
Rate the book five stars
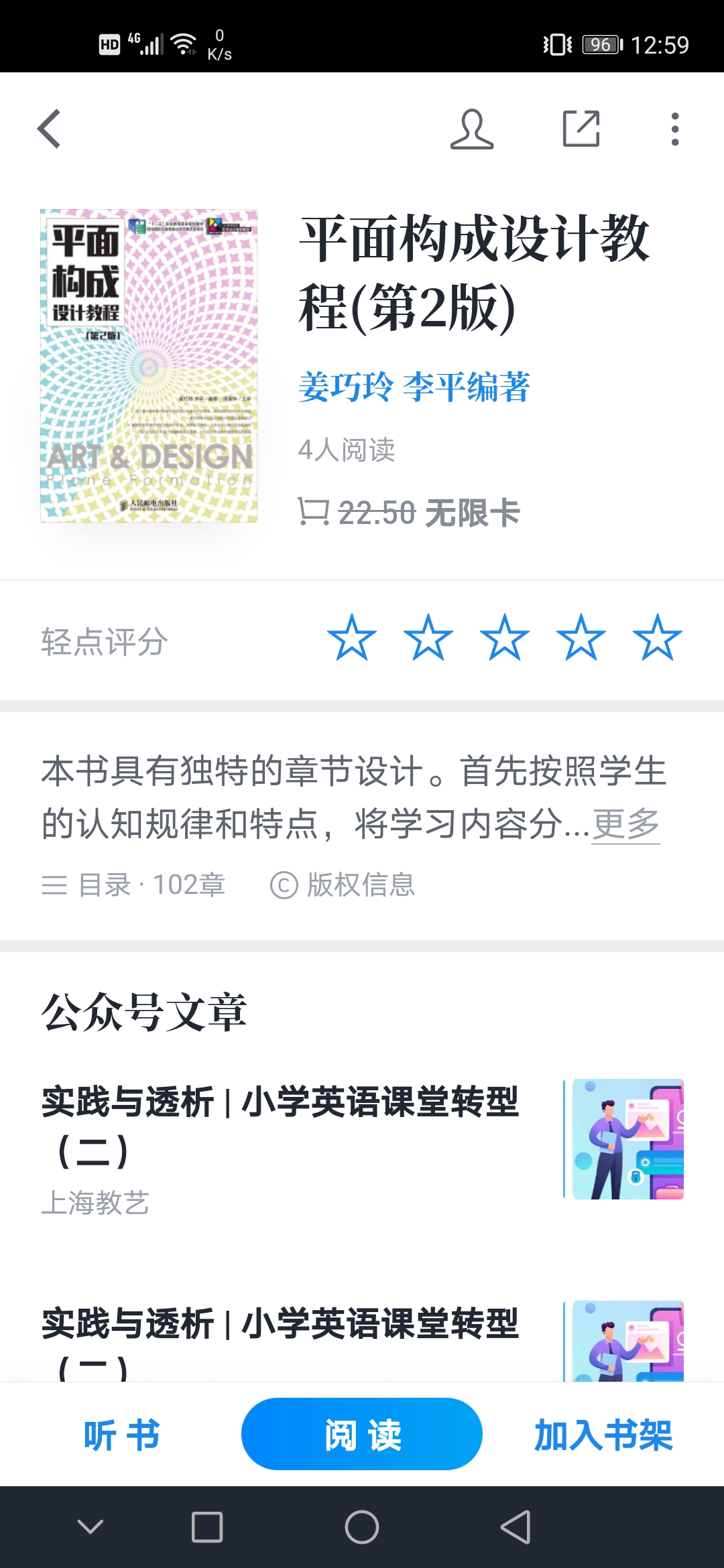click(657, 638)
